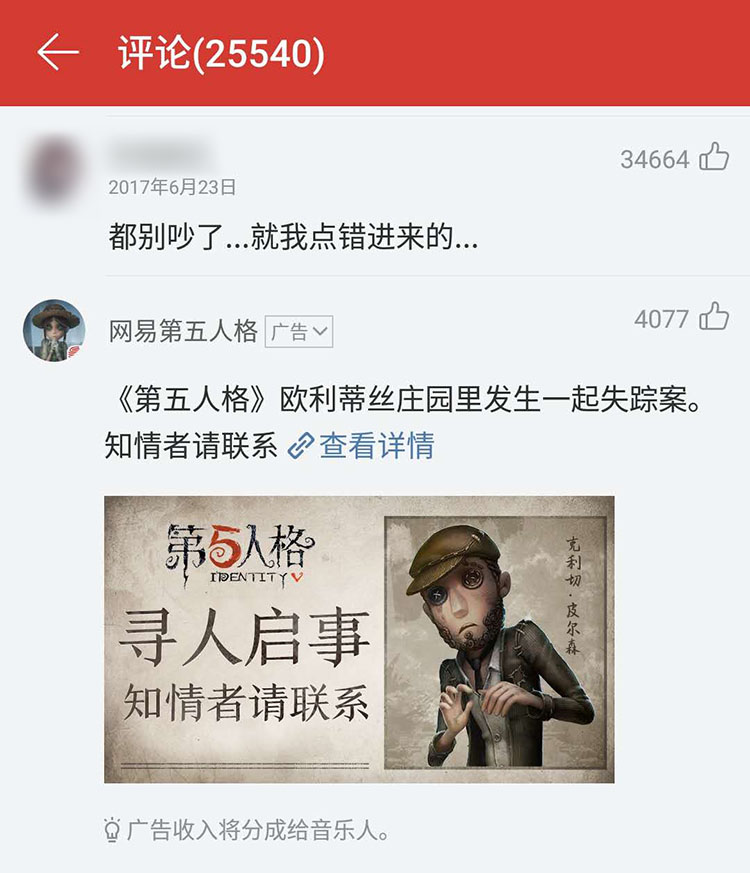
Task: Go back from the comments page
Action: point(57,53)
